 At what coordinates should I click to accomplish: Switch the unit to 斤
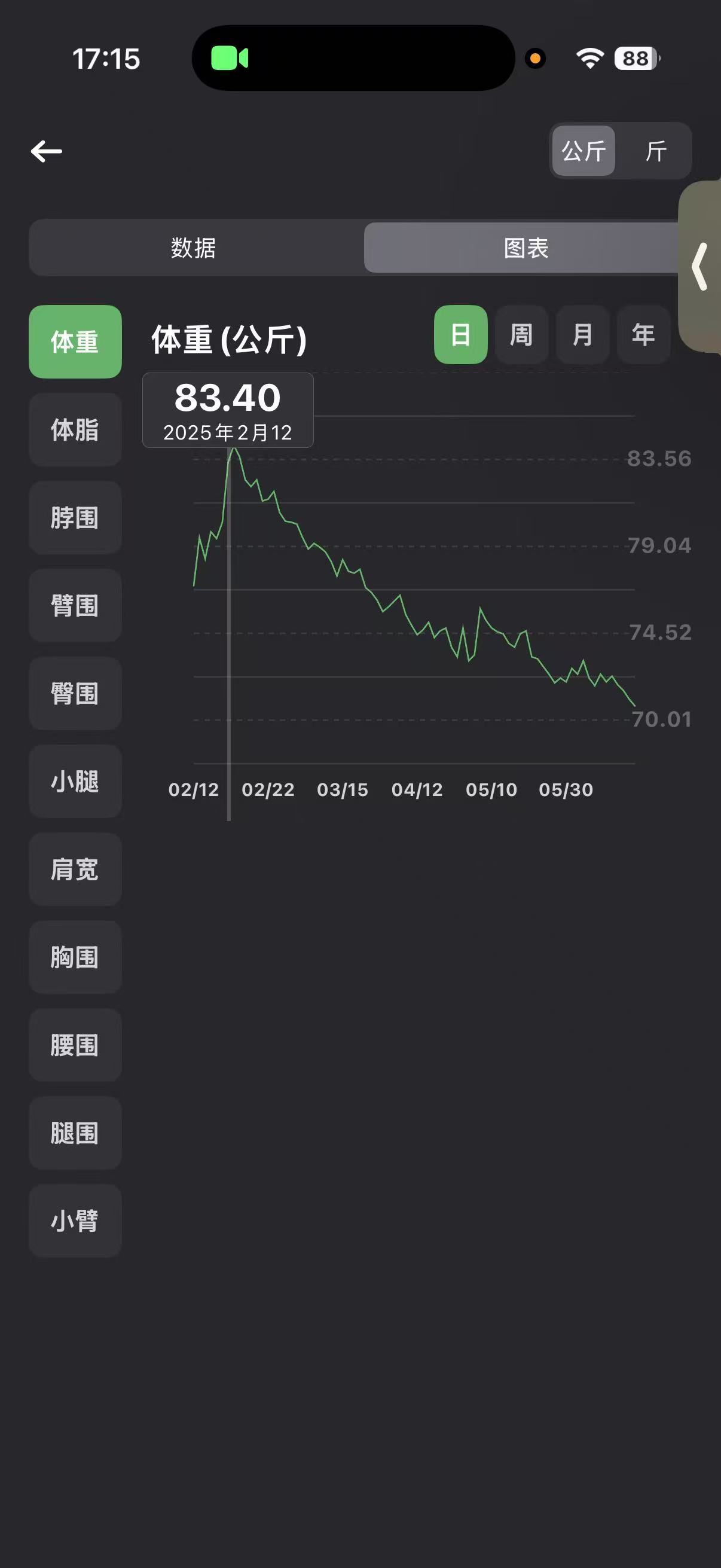click(x=655, y=151)
